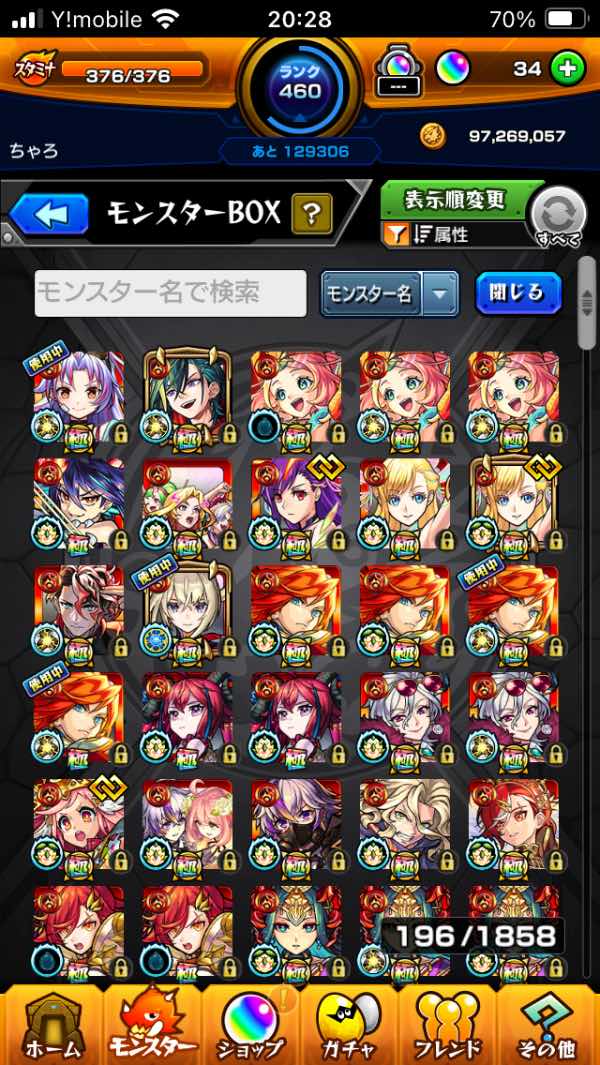Viewport: 600px width, 1065px height.
Task: Tap the 表示順変更 sort order button
Action: point(455,200)
